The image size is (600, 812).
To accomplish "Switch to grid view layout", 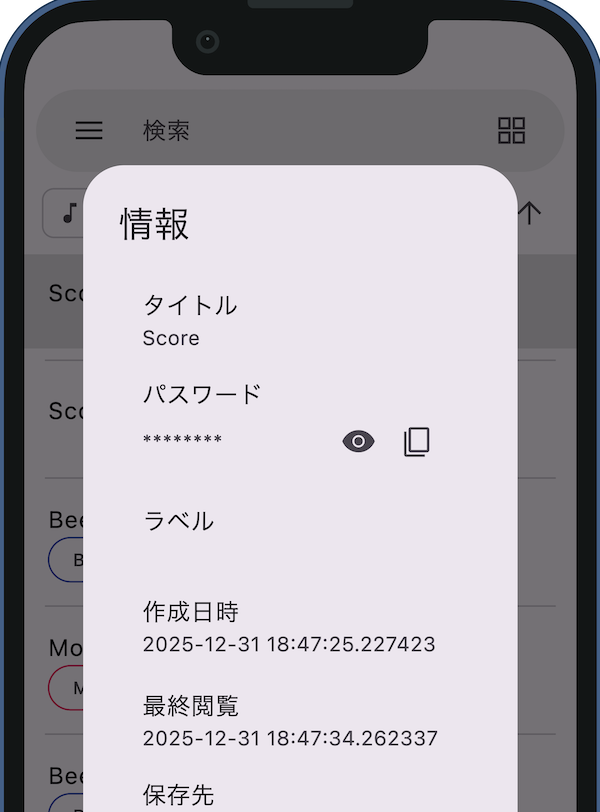I will coord(511,130).
